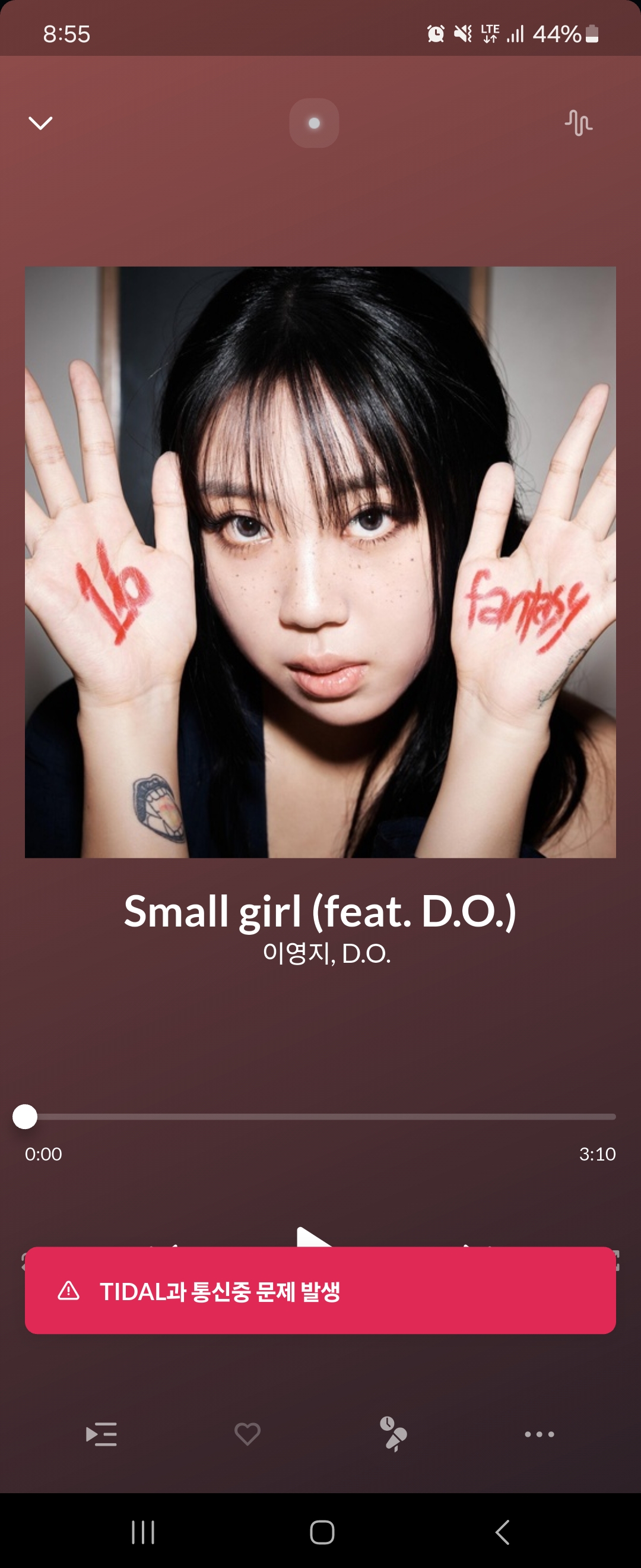Open the recent apps view

pyautogui.click(x=143, y=1532)
